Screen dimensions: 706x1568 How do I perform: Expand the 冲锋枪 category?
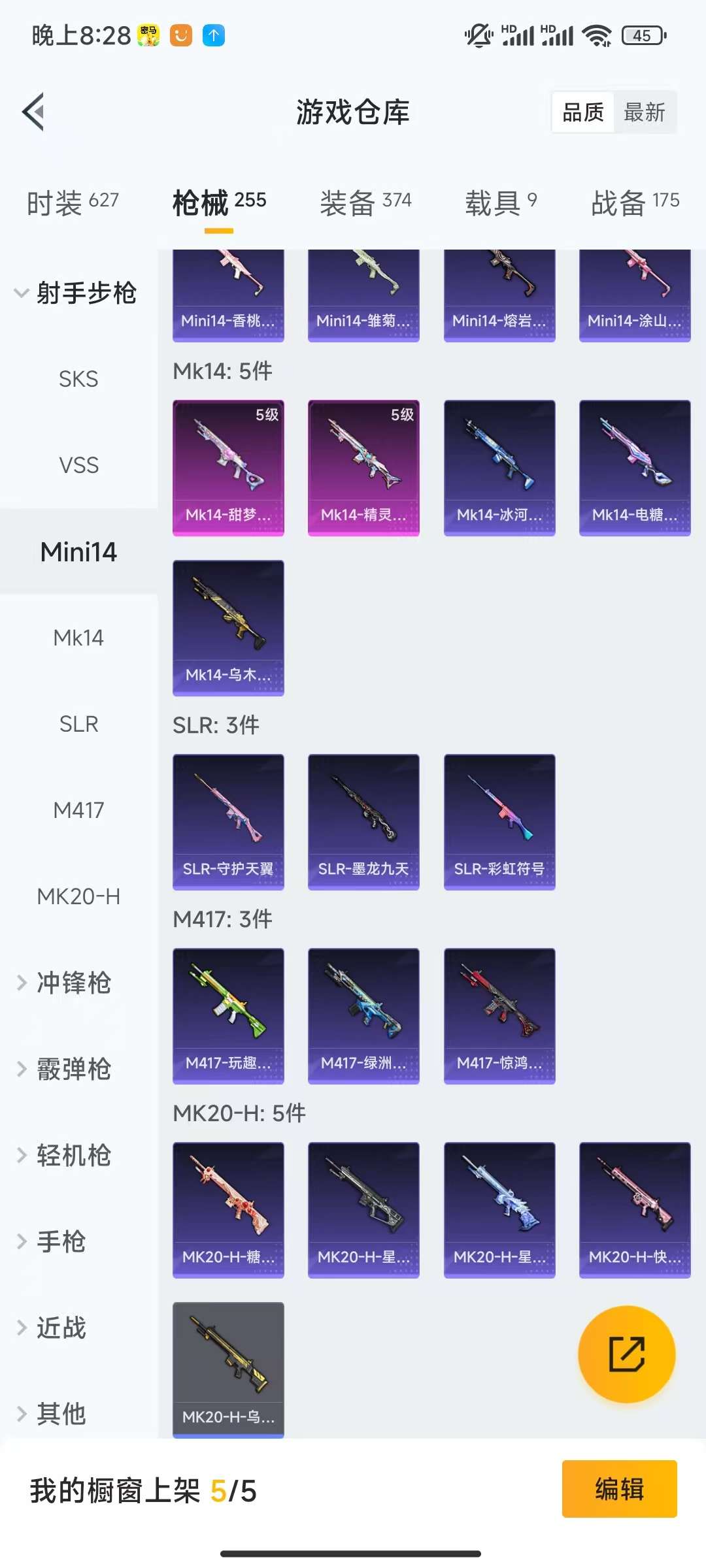click(72, 983)
